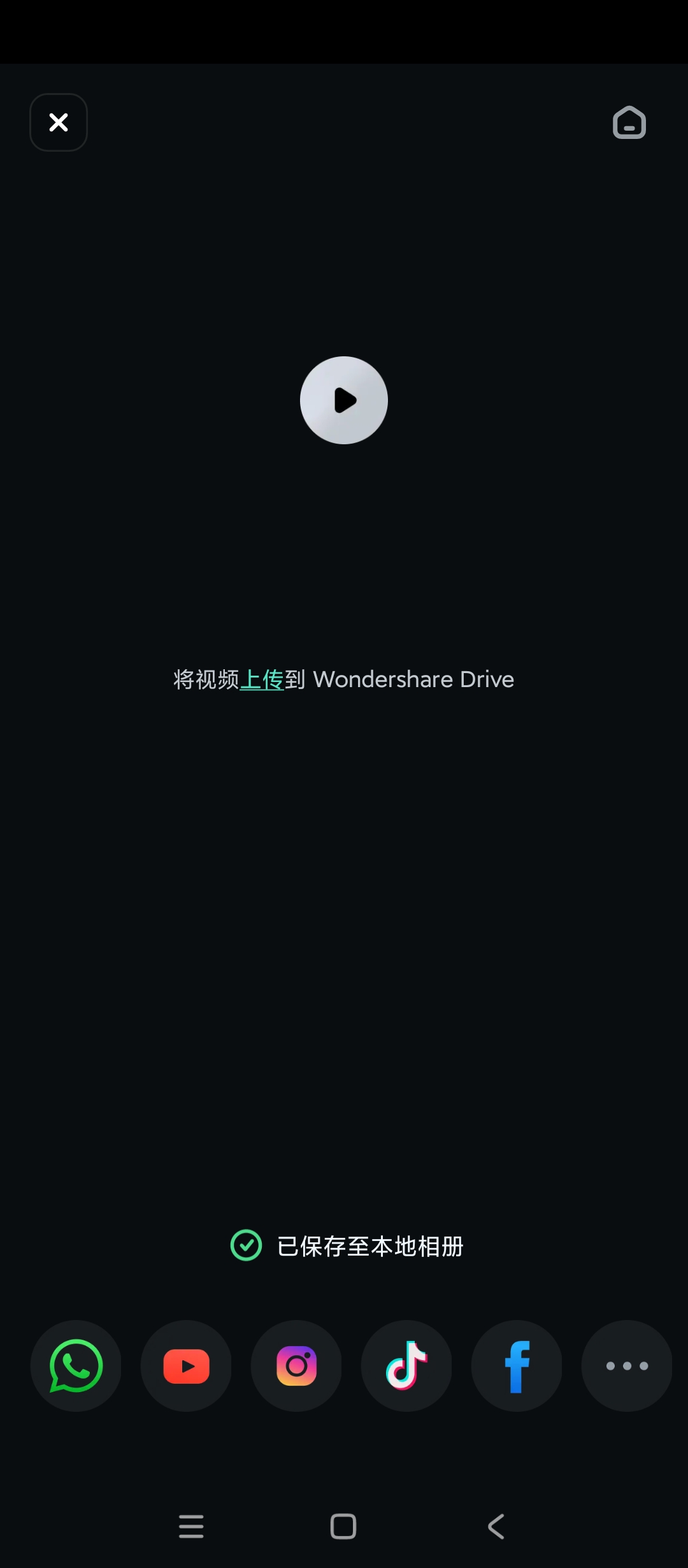The height and width of the screenshot is (1568, 688).
Task: Play the exported video
Action: click(x=344, y=400)
